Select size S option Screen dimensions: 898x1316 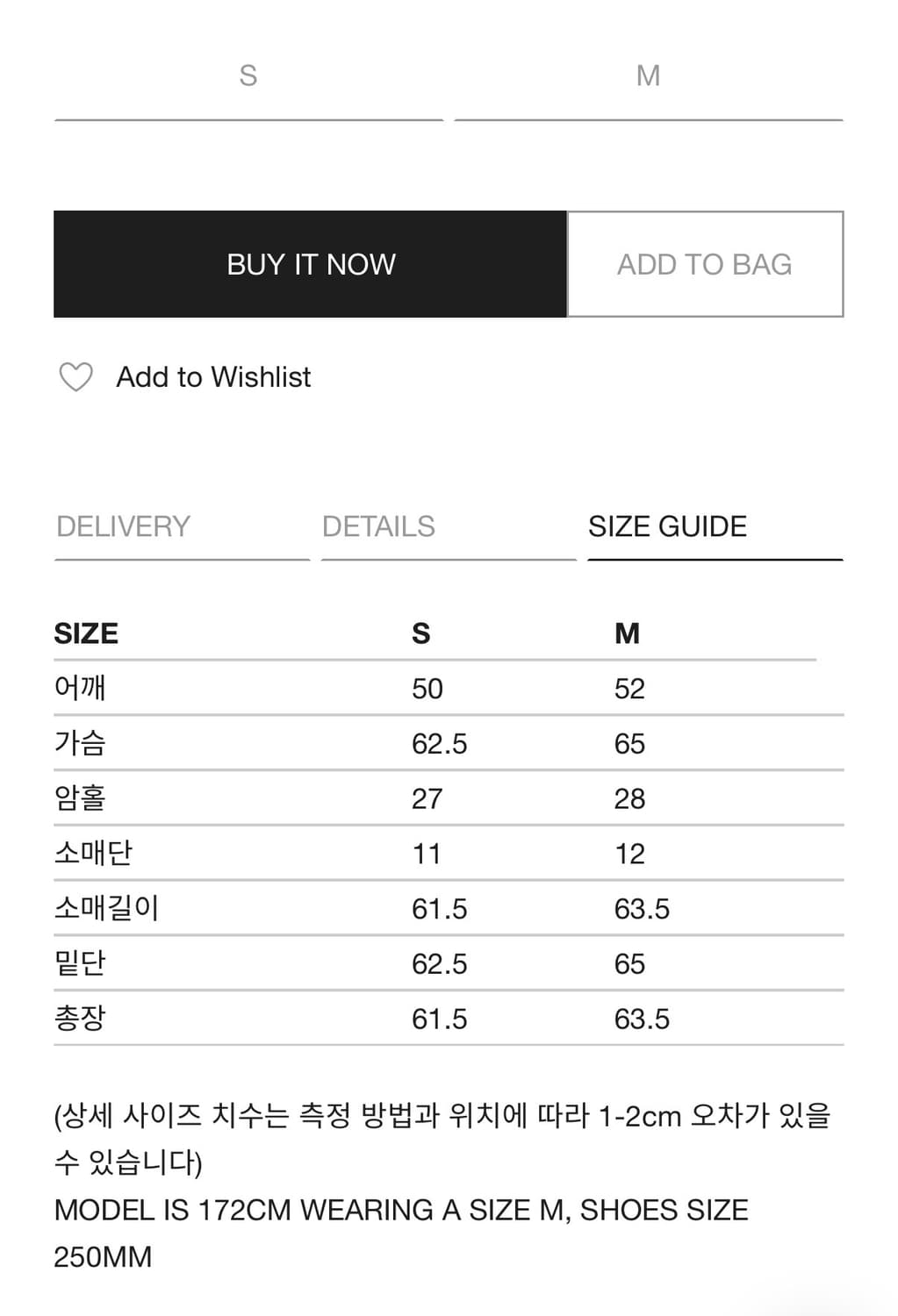(248, 76)
